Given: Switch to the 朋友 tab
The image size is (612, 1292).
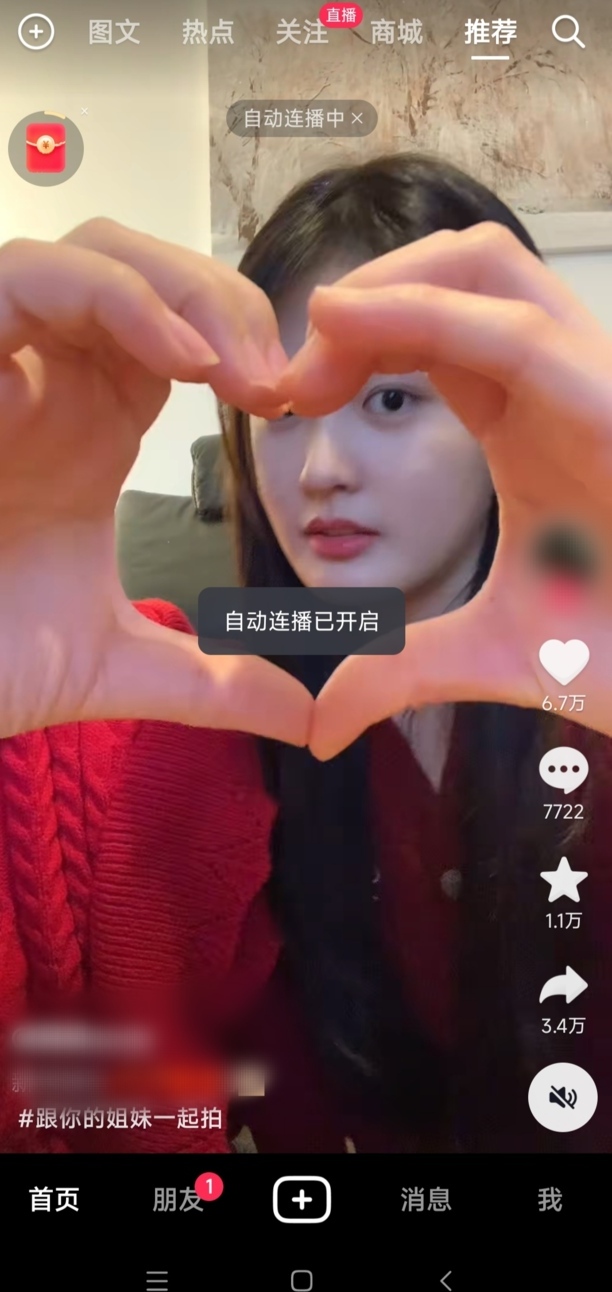Looking at the screenshot, I should 178,1199.
